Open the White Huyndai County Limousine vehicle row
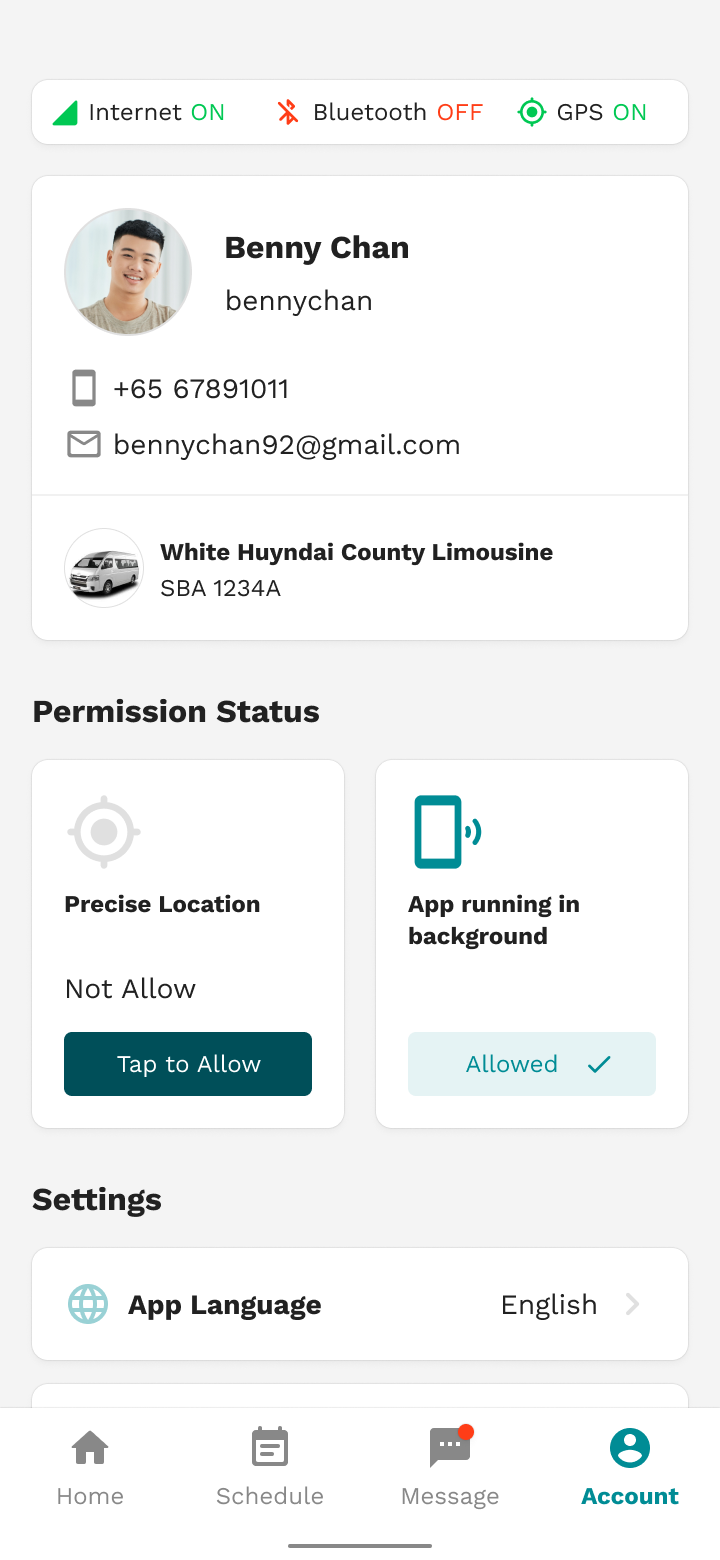Viewport: 720px width, 1560px height. coord(360,568)
